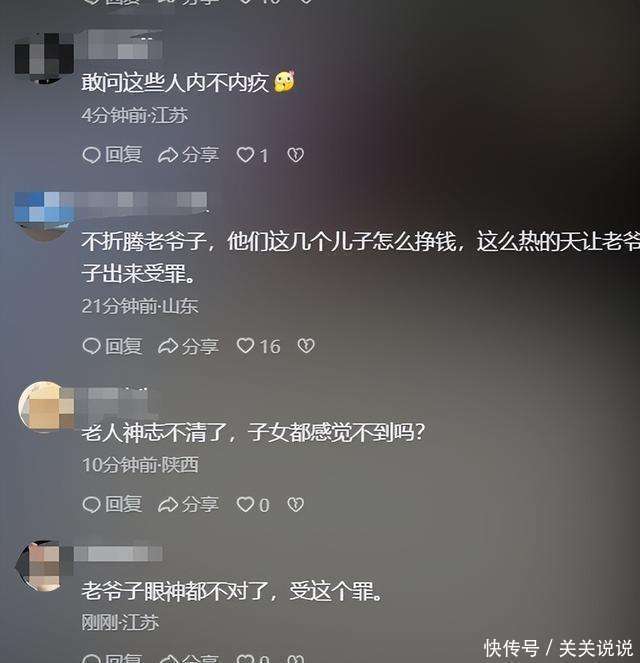
Task: Open the Shandong commenter's avatar
Action: point(42,213)
